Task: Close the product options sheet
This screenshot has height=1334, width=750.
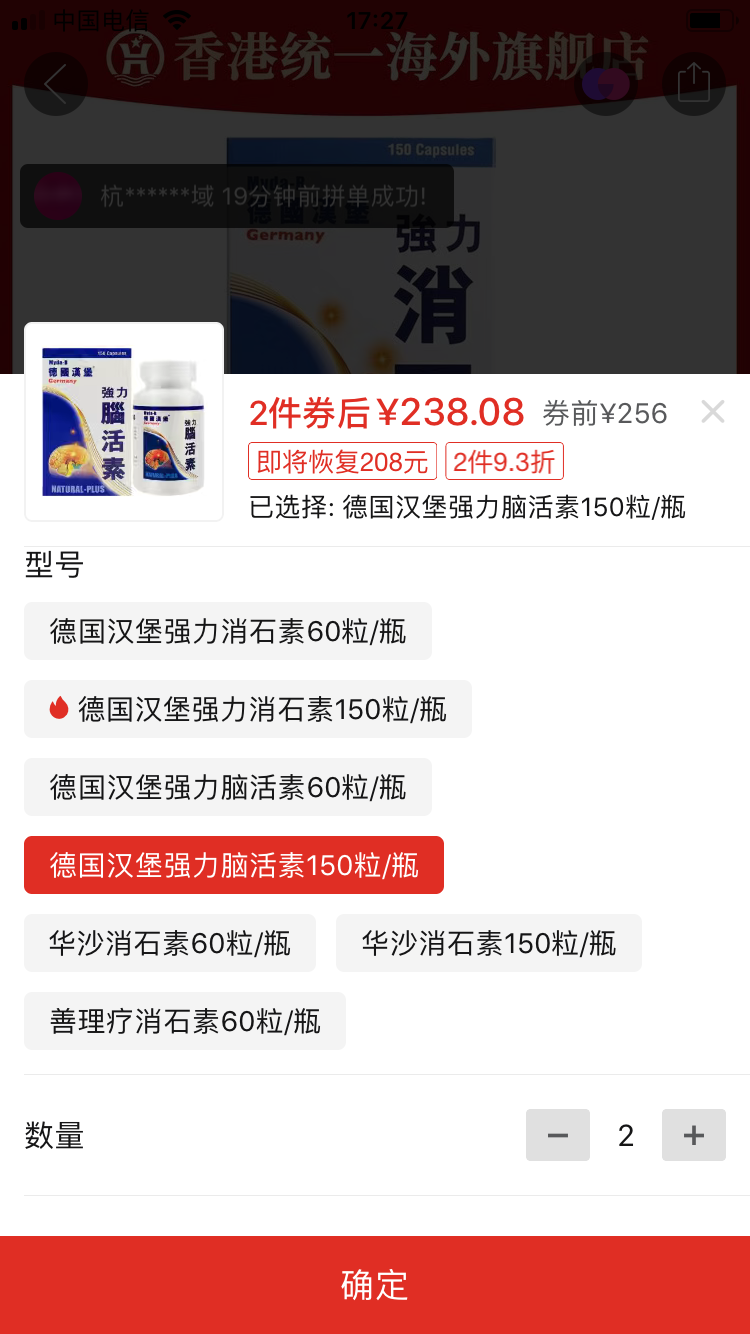Action: pos(712,411)
